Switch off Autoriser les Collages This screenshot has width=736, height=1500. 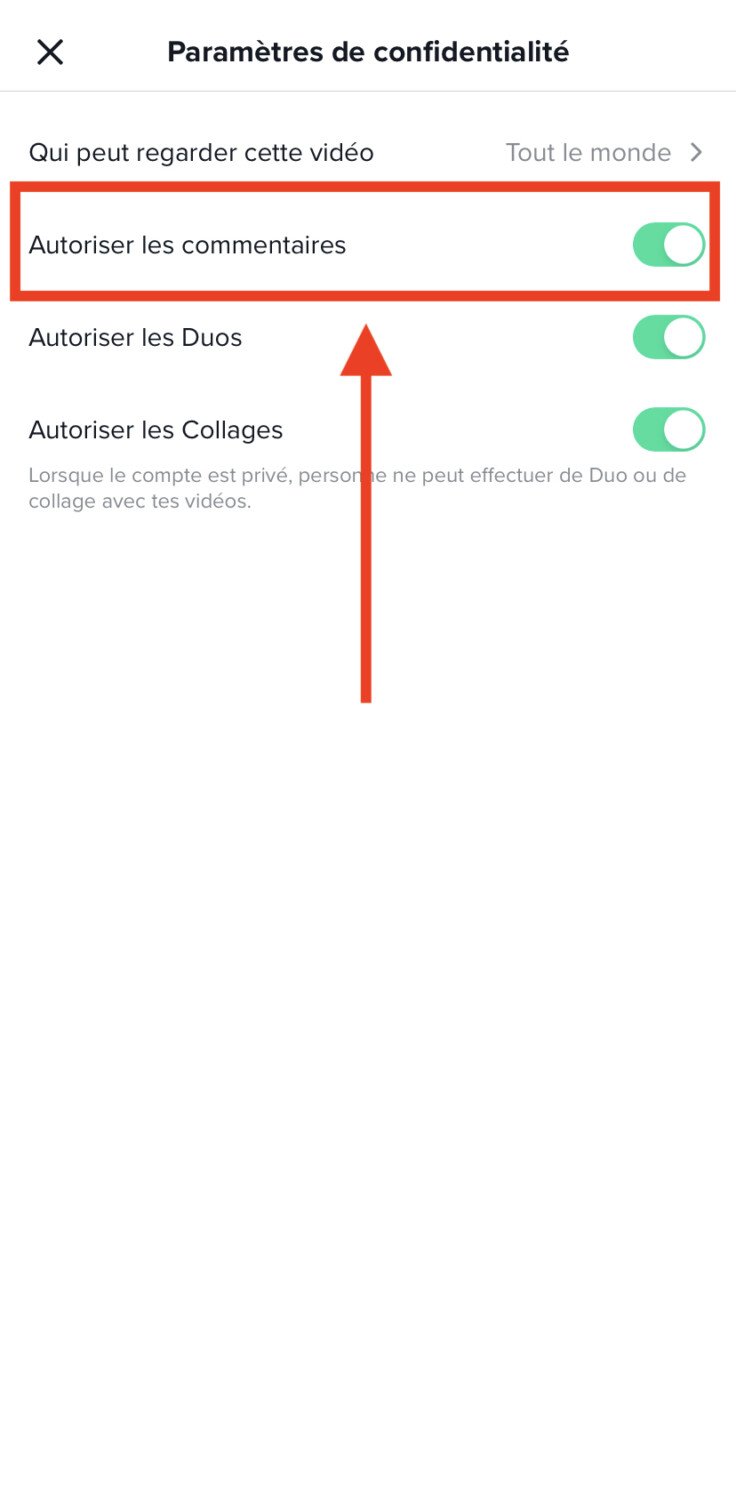(668, 430)
